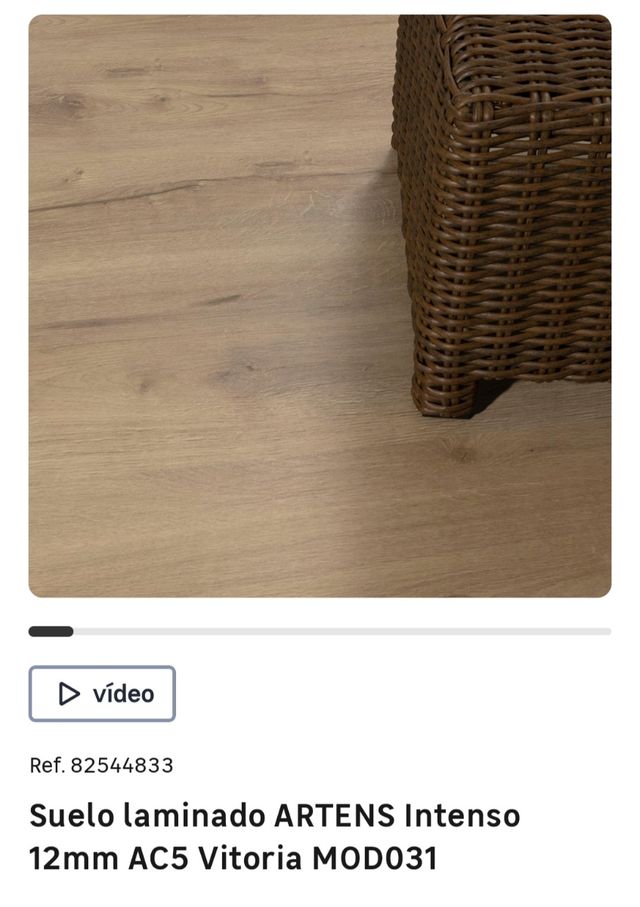Play the product vídeo
Image resolution: width=640 pixels, height=907 pixels.
click(x=102, y=694)
